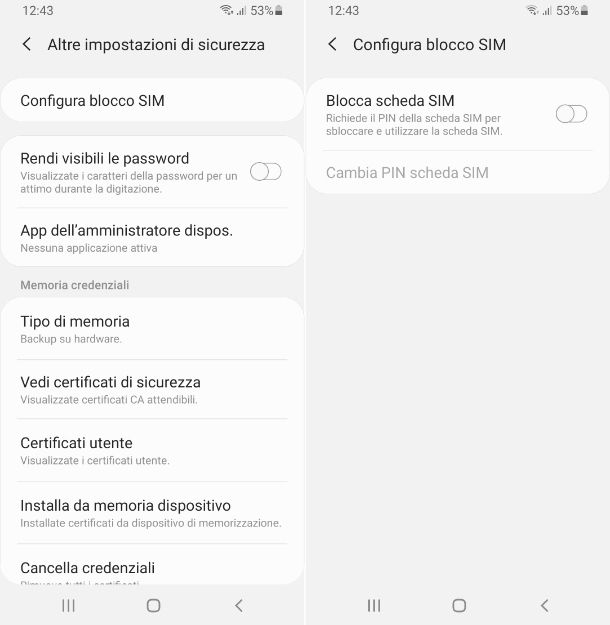This screenshot has width=610, height=625.
Task: Toggle Rendi visibili le password switch
Action: [x=265, y=172]
